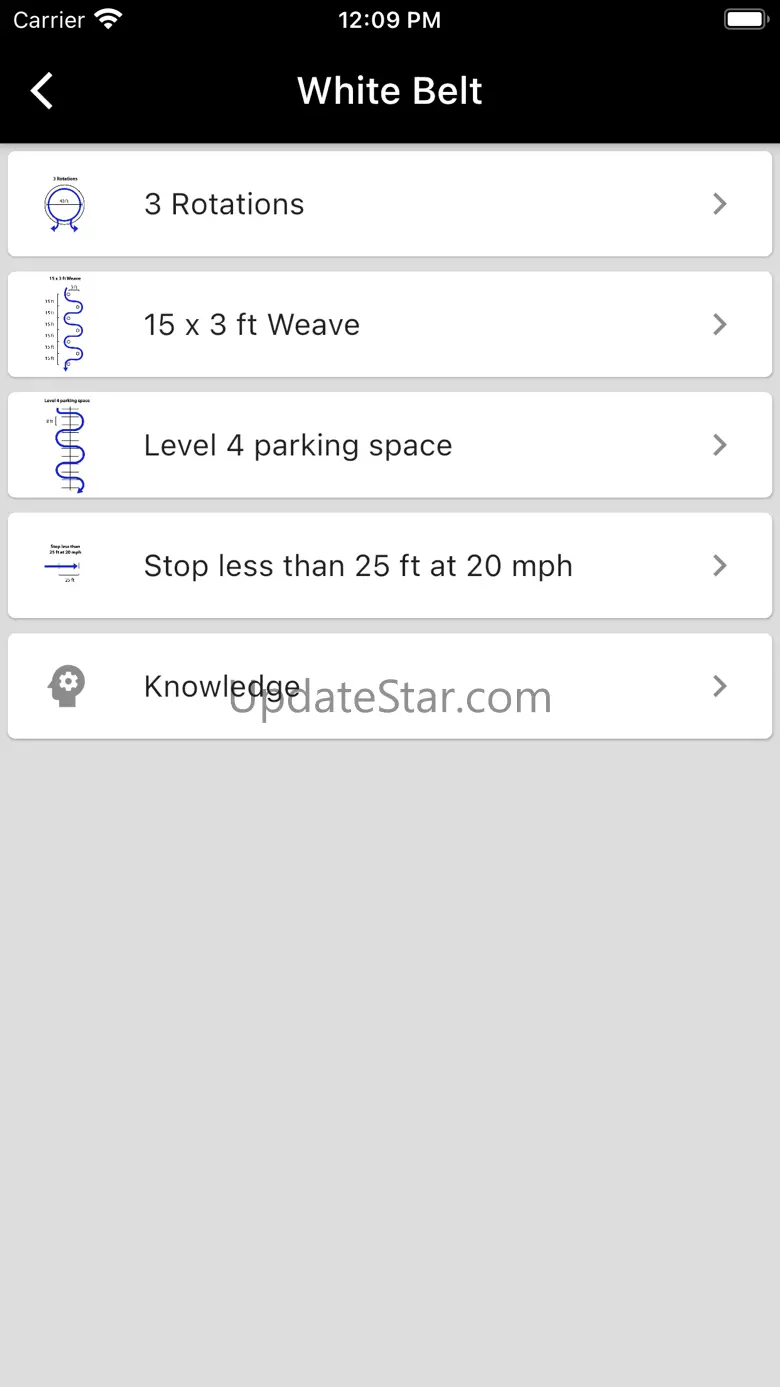
Task: Open the Knowledge section
Action: (x=390, y=686)
